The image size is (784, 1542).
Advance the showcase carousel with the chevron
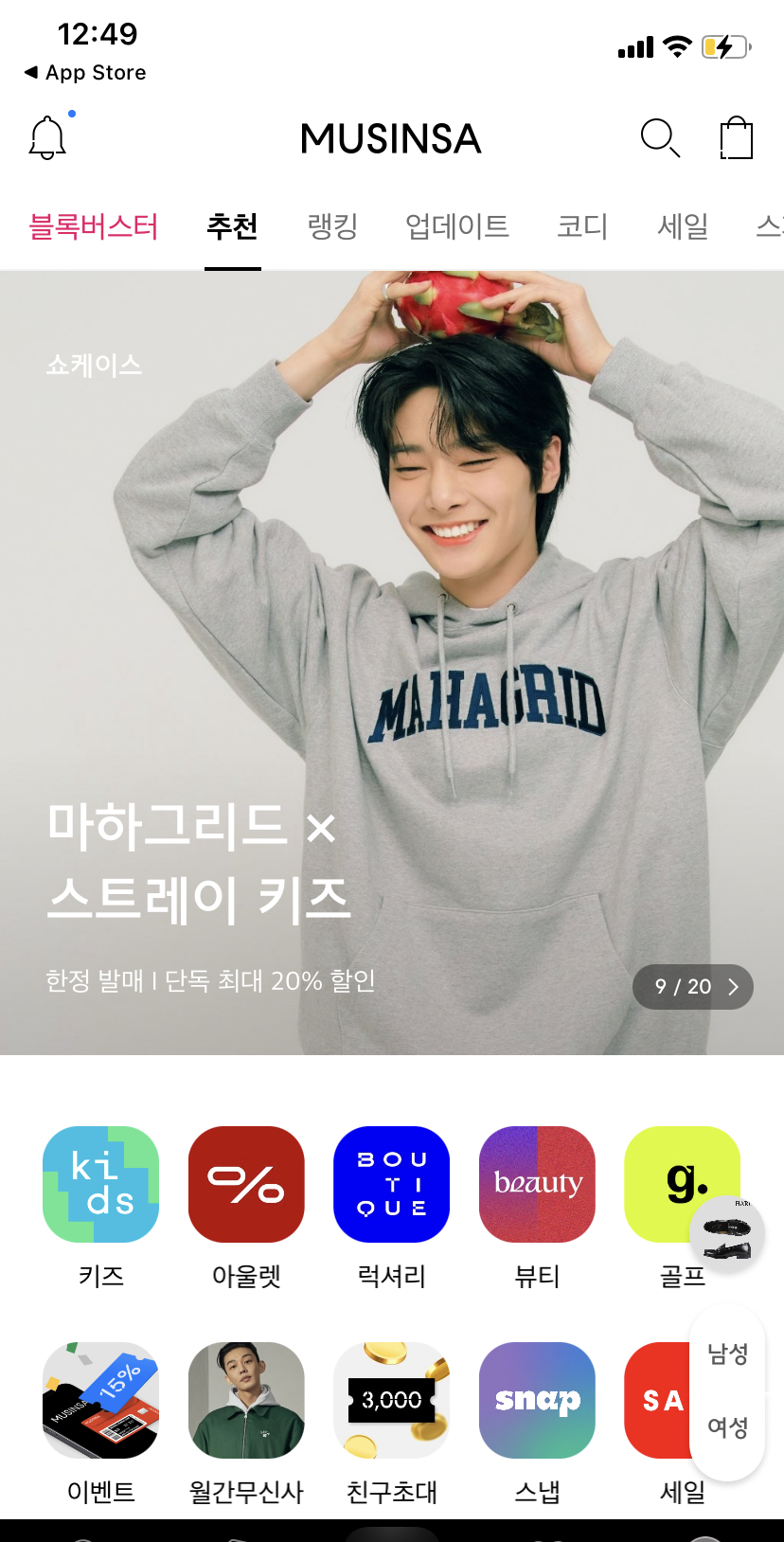pyautogui.click(x=732, y=986)
